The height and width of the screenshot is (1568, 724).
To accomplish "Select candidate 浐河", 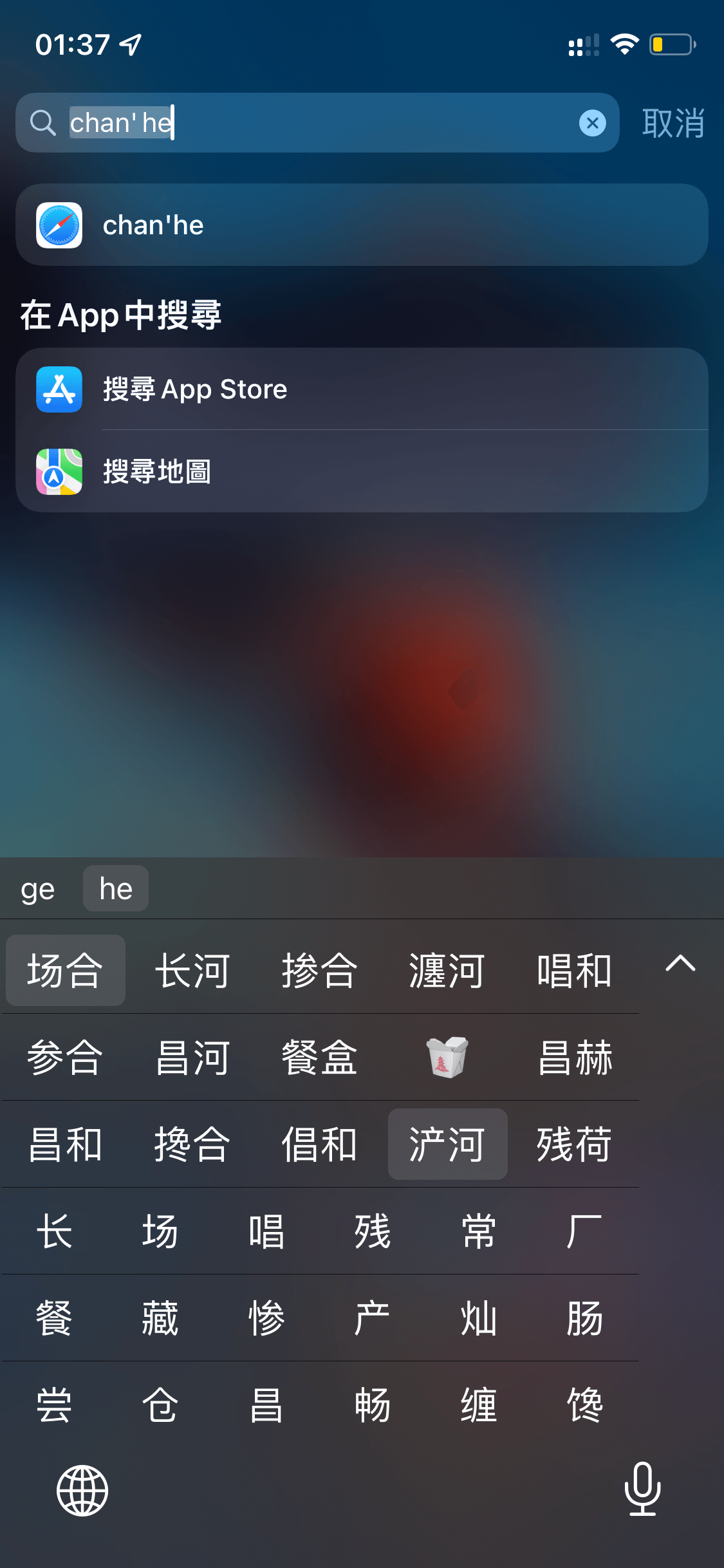I will click(447, 1144).
